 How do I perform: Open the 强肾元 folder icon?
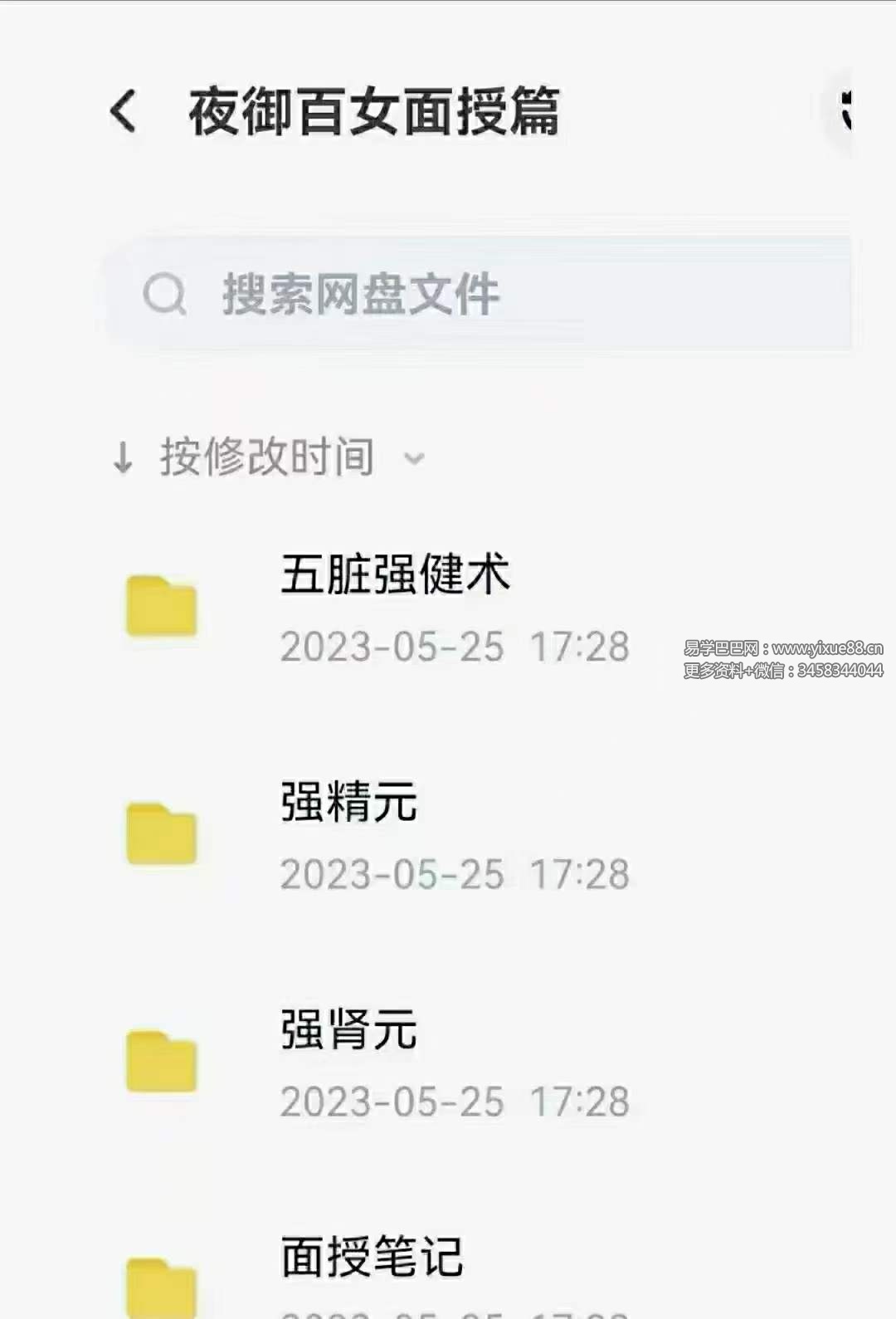[x=163, y=1065]
